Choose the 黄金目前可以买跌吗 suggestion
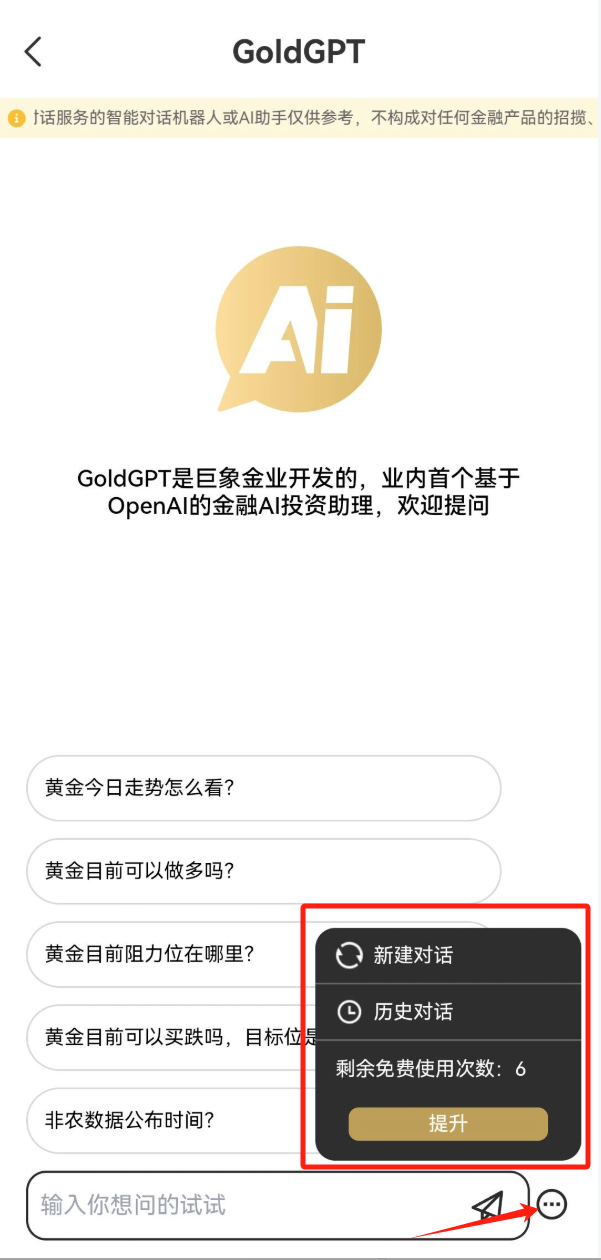 point(170,1037)
